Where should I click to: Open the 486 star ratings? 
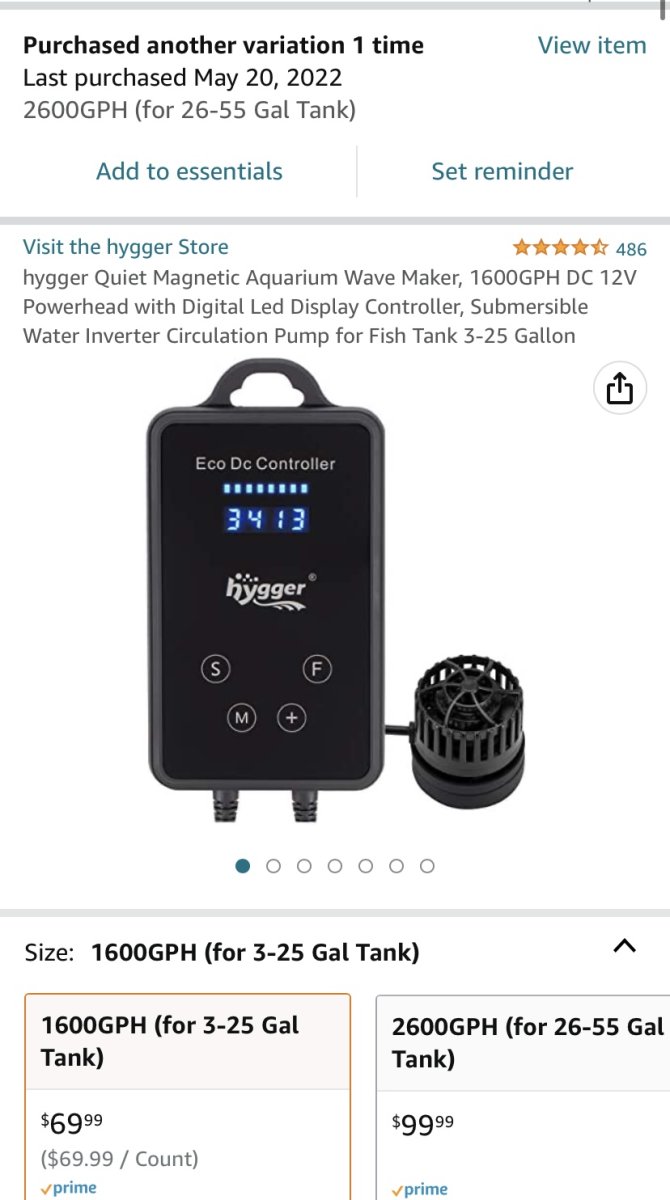coord(579,248)
